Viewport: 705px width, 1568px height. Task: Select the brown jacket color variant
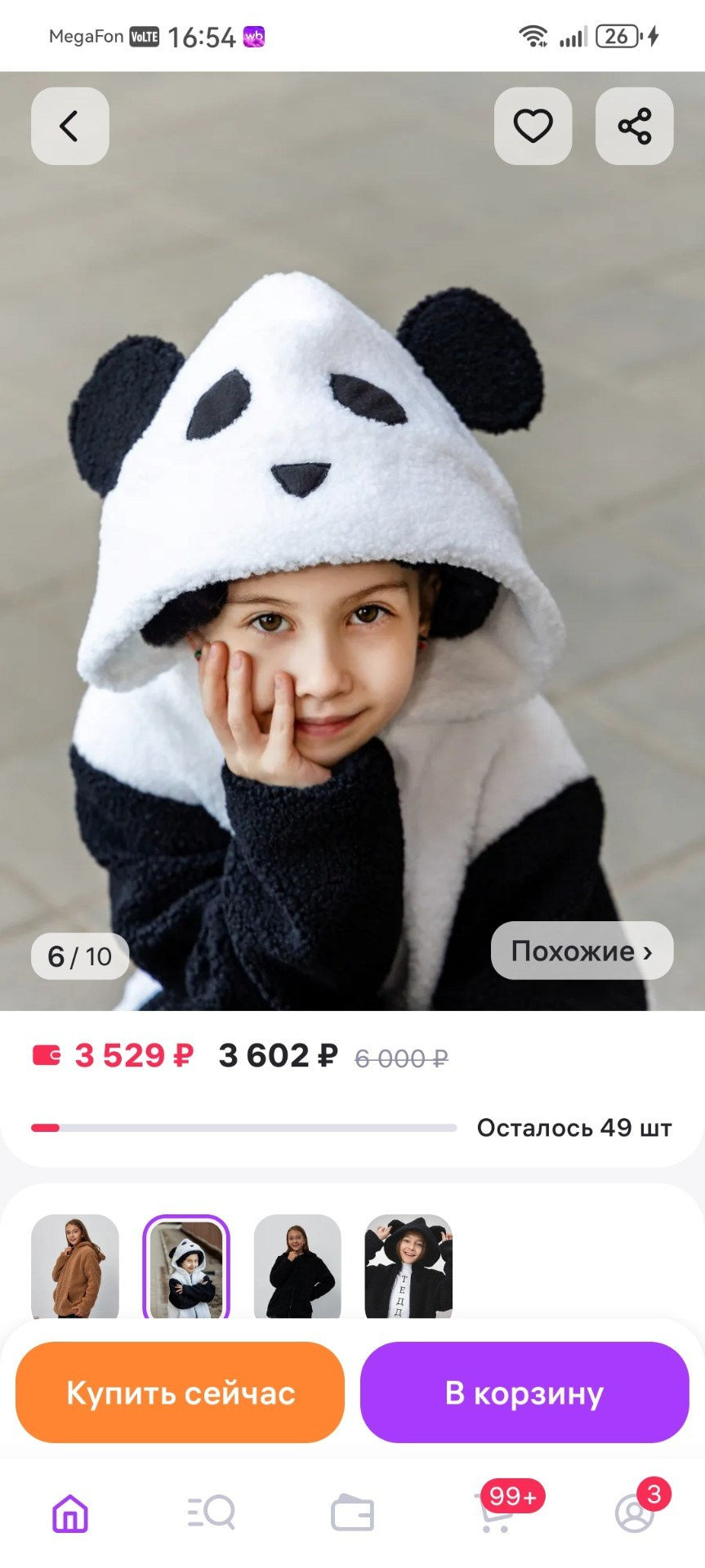75,1266
